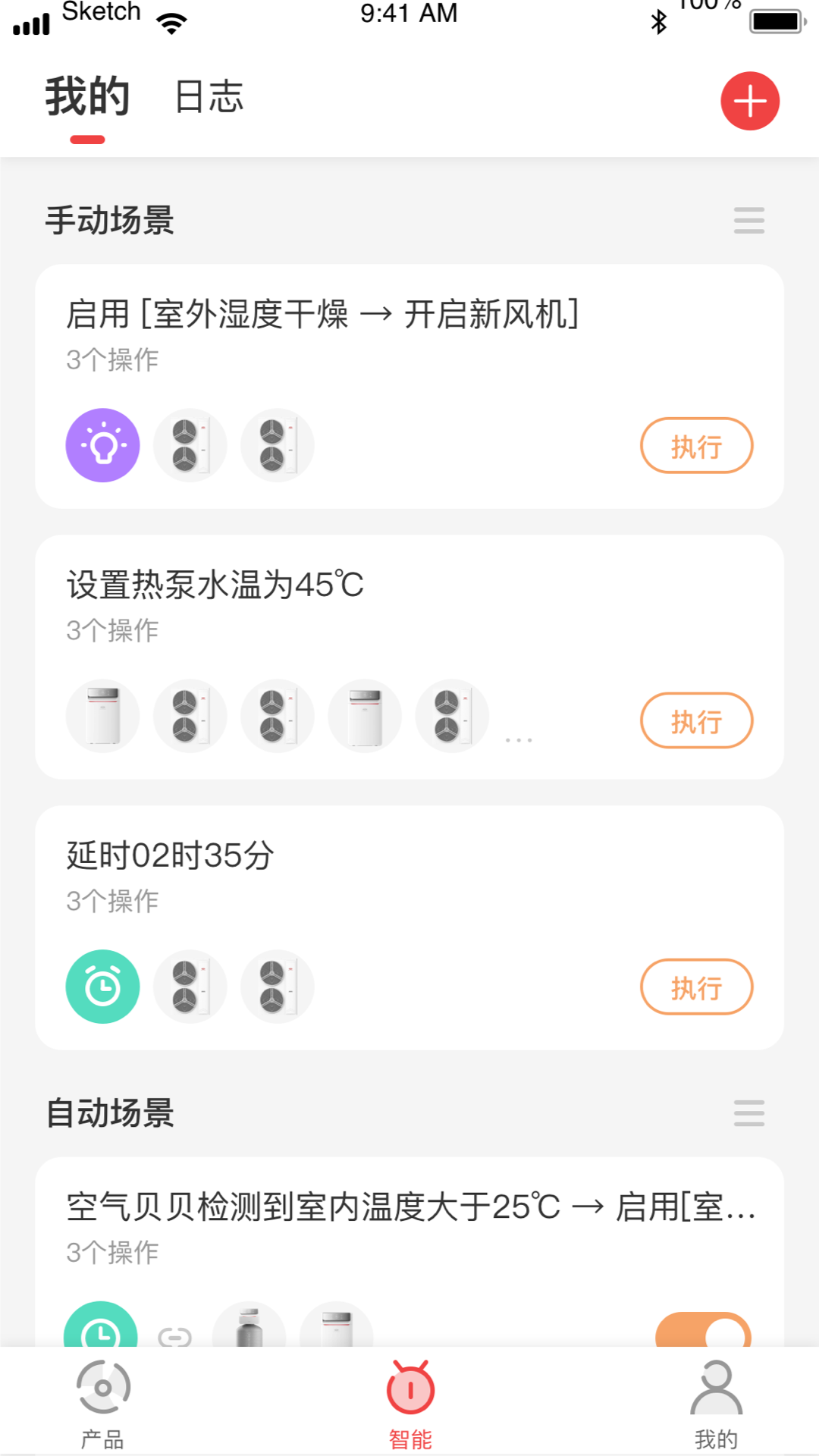Tap the red plus button to add a scene
The height and width of the screenshot is (1456, 819).
pyautogui.click(x=749, y=100)
